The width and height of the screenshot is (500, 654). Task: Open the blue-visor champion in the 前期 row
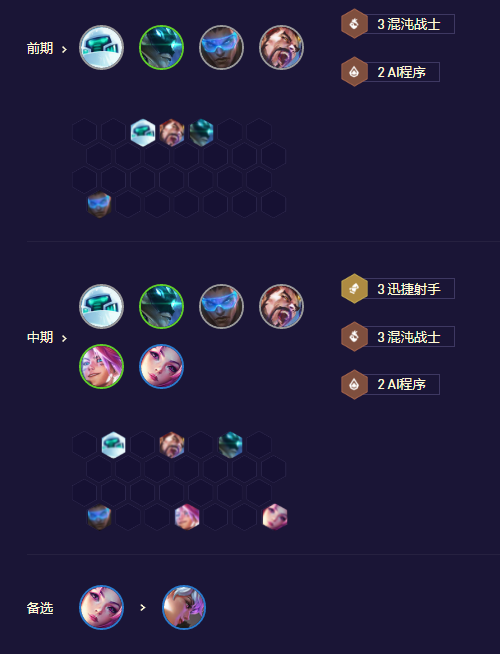click(221, 48)
